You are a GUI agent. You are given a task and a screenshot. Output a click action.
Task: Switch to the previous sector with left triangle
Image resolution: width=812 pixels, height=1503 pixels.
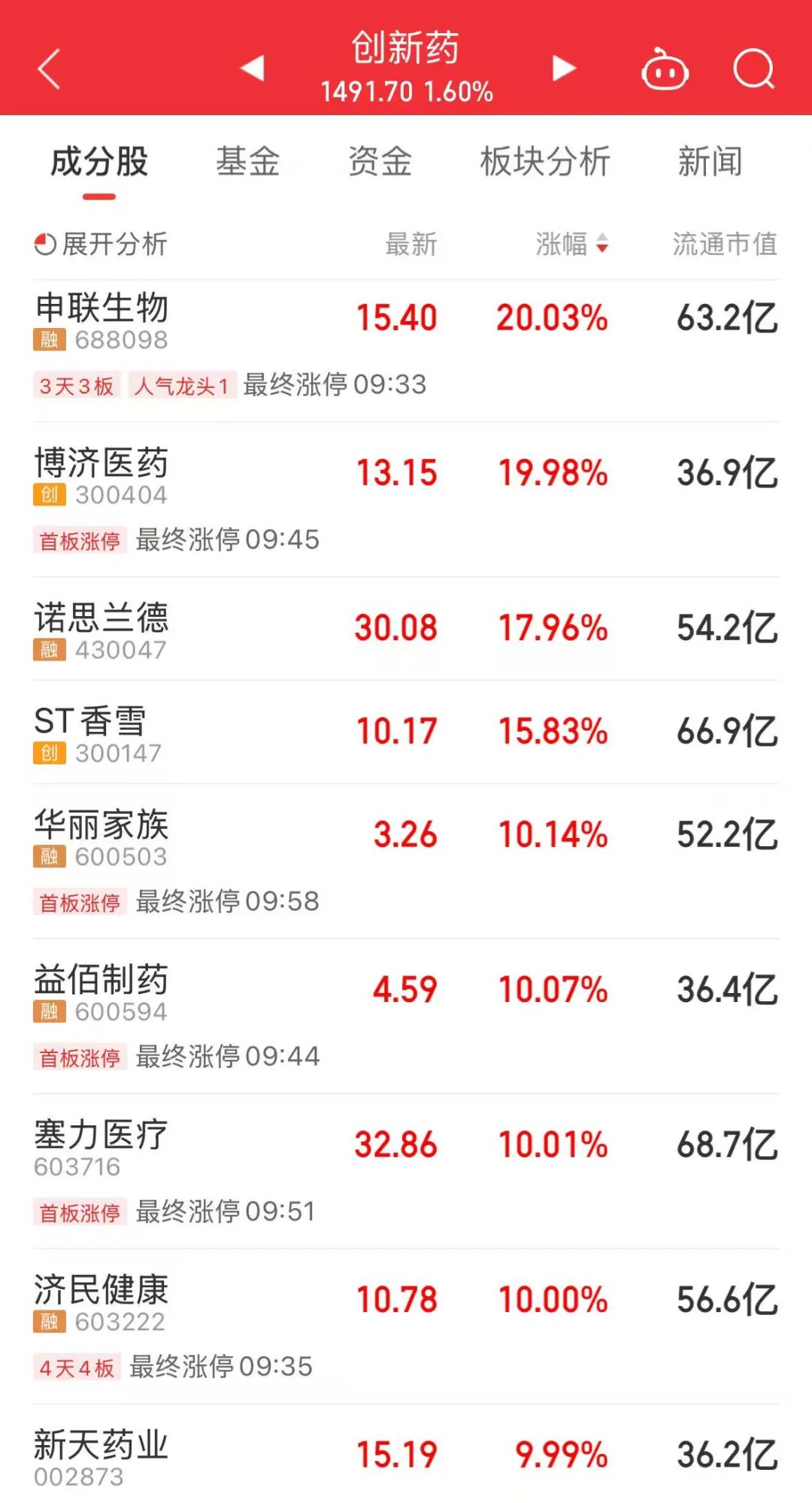[x=253, y=68]
